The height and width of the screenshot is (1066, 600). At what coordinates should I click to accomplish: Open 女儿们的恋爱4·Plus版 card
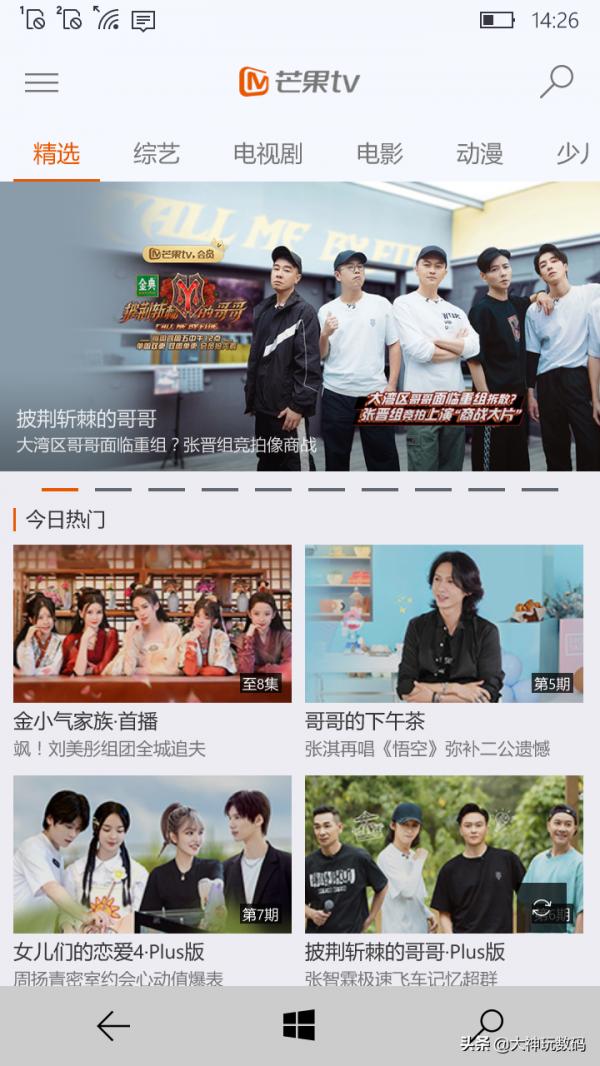[x=152, y=855]
